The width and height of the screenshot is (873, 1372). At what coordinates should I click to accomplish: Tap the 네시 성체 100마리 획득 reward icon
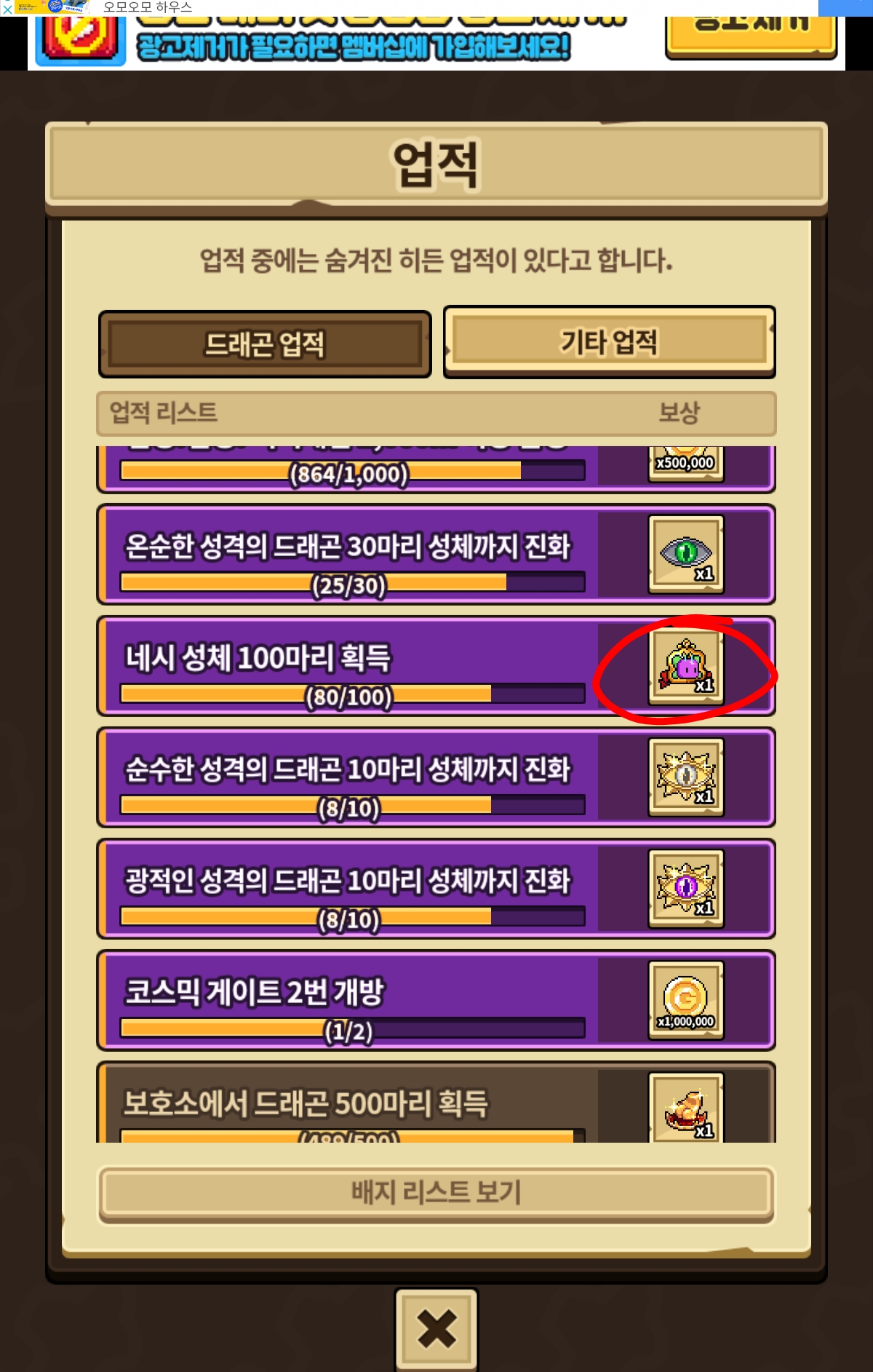[x=686, y=667]
